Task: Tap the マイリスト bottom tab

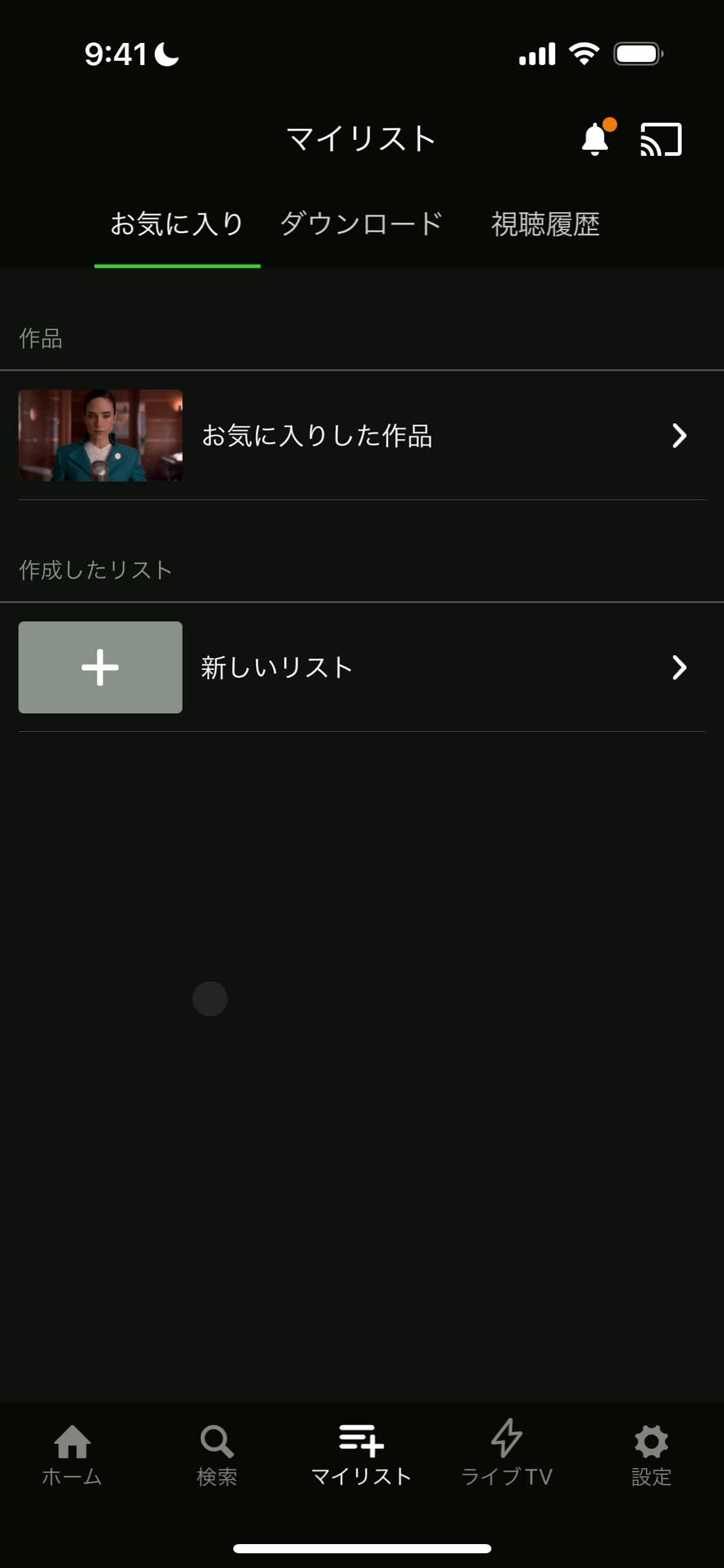Action: tap(362, 1455)
